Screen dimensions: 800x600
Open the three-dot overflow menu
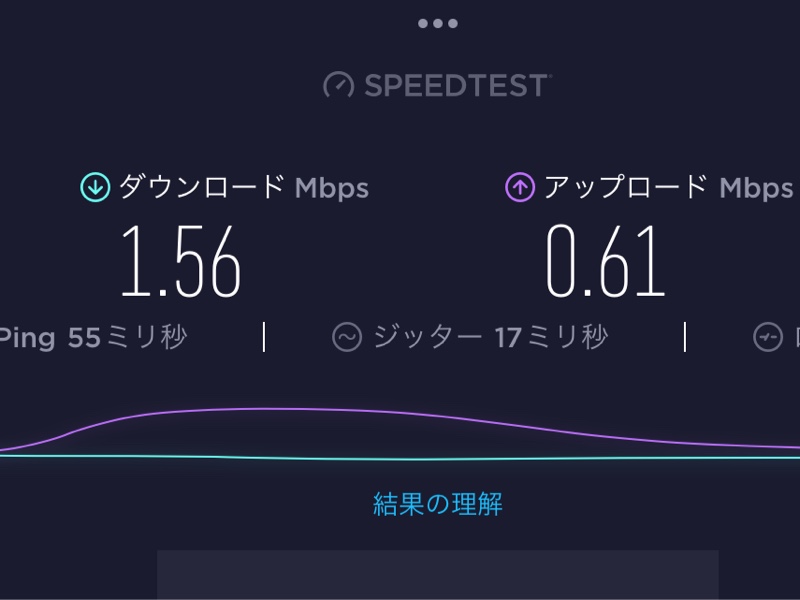click(x=438, y=23)
